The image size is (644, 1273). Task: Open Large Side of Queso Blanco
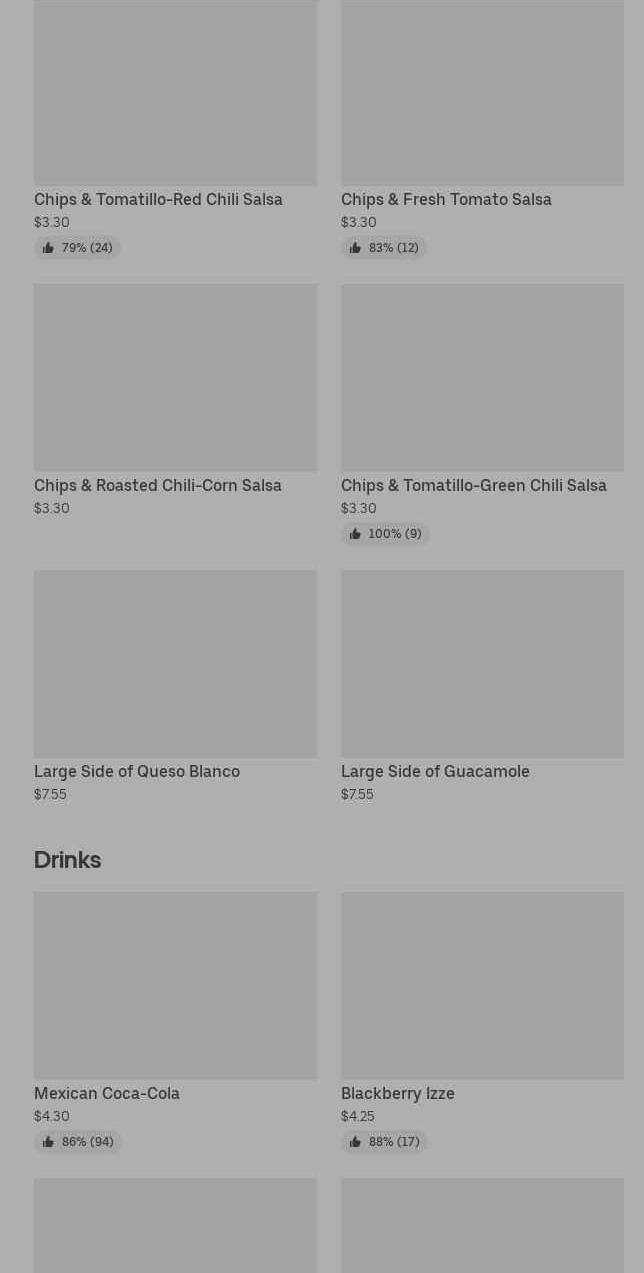point(175,687)
